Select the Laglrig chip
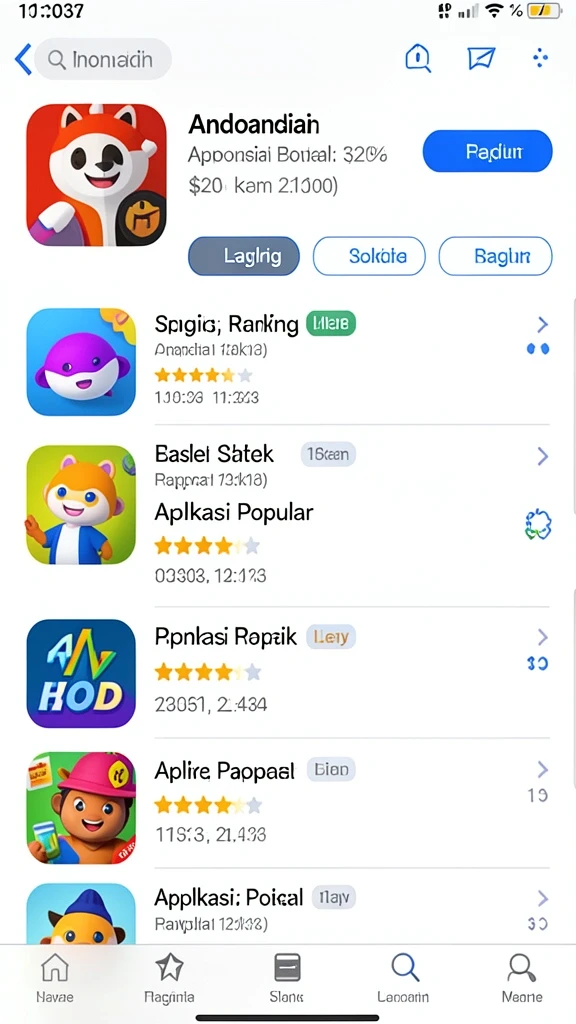This screenshot has width=576, height=1024. 244,256
